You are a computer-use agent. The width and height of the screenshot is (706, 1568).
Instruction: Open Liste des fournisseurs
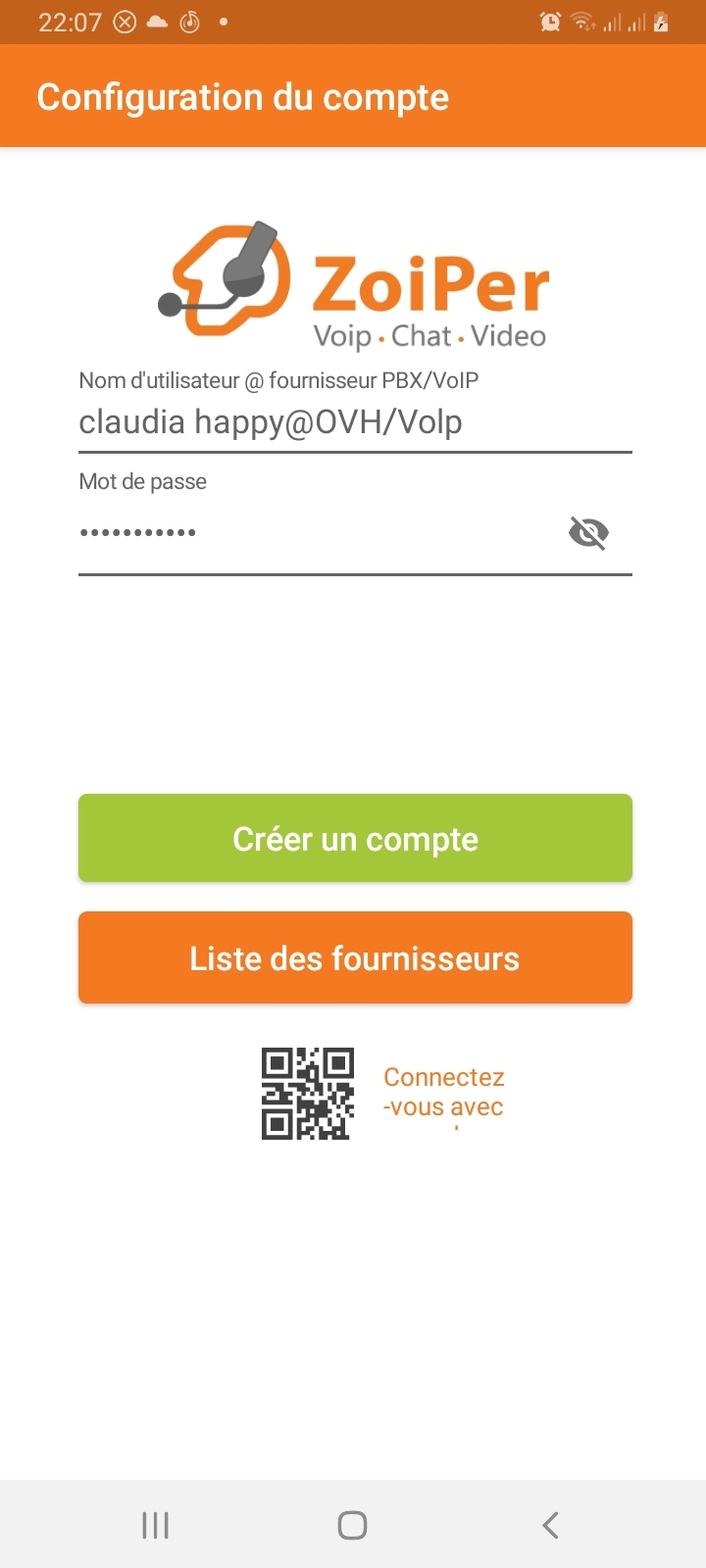click(x=355, y=957)
